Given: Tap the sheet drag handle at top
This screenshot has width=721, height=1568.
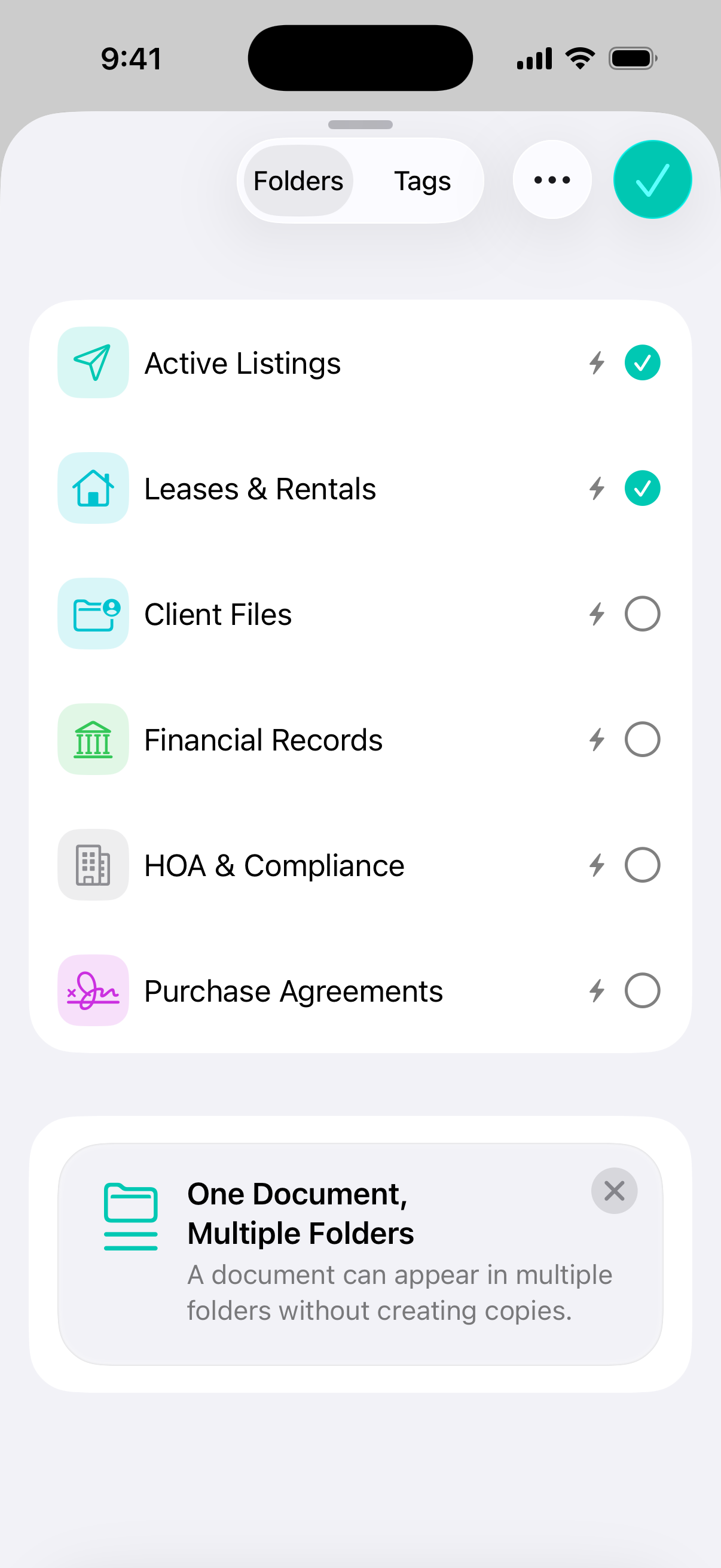Looking at the screenshot, I should tap(360, 125).
